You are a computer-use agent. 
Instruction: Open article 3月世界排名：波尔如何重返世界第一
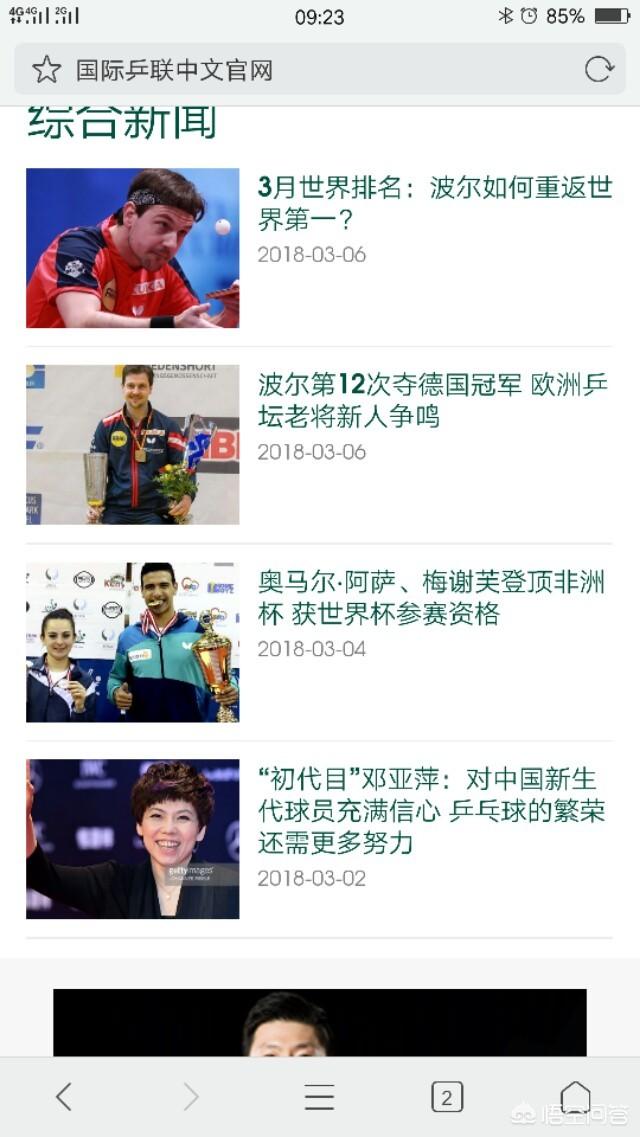[x=434, y=203]
